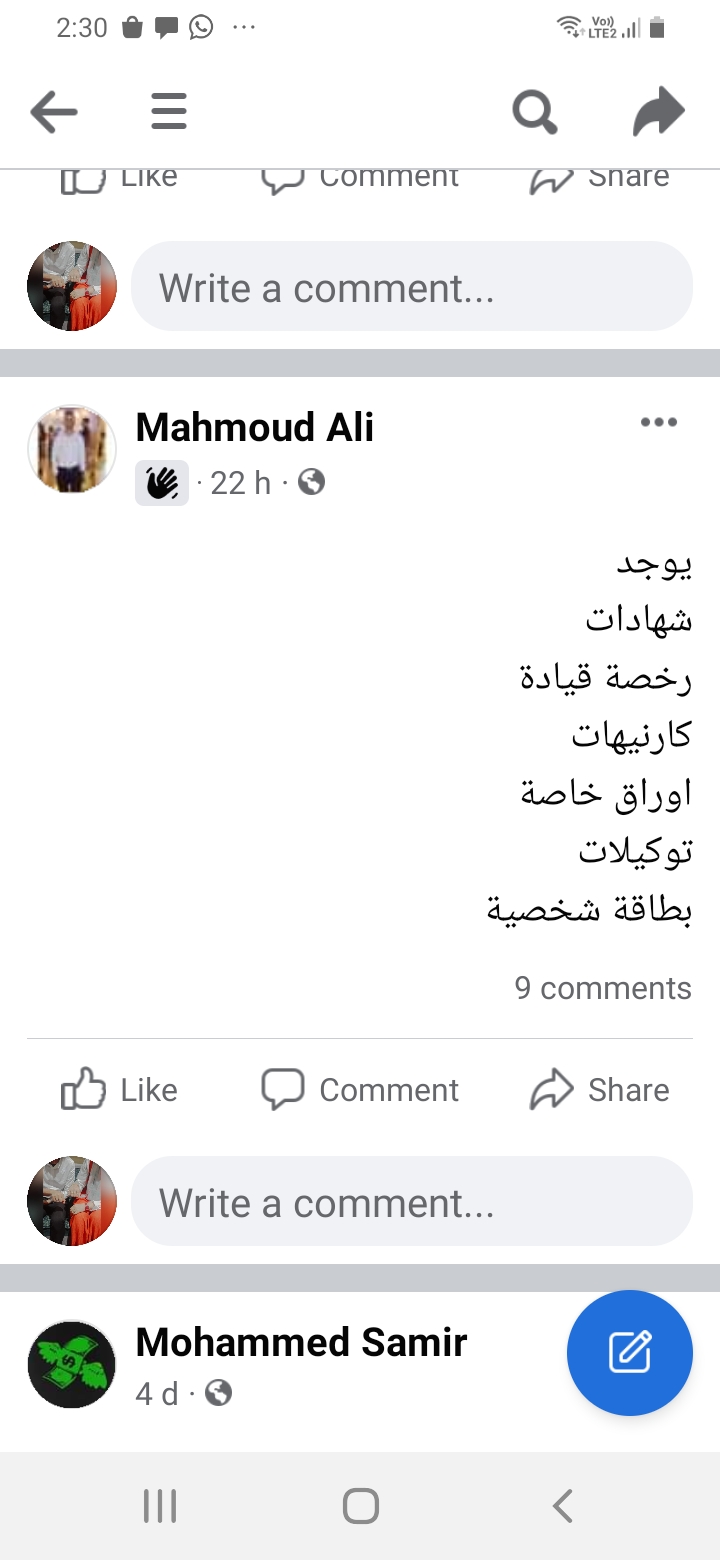This screenshot has width=720, height=1560.
Task: Go back using the top arrow
Action: pos(54,112)
